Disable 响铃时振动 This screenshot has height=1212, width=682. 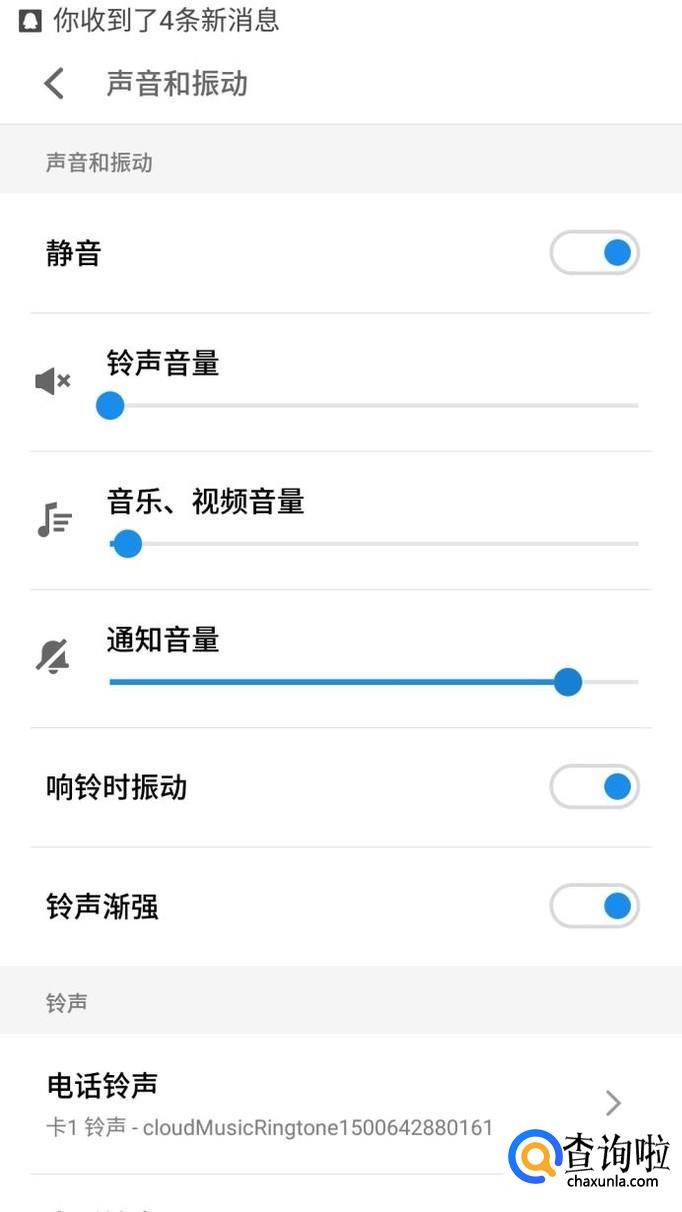tap(594, 787)
